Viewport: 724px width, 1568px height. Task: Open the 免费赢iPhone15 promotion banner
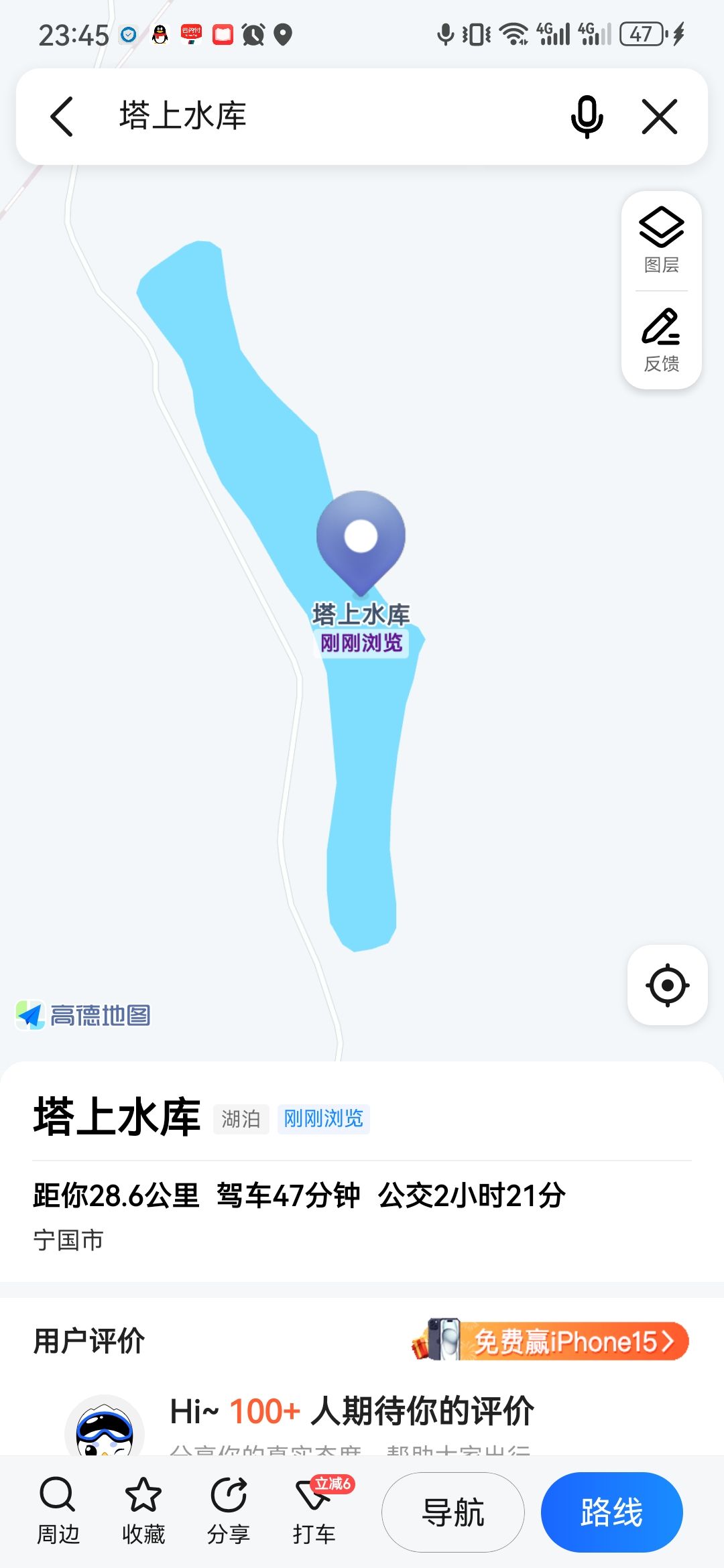tap(551, 1342)
